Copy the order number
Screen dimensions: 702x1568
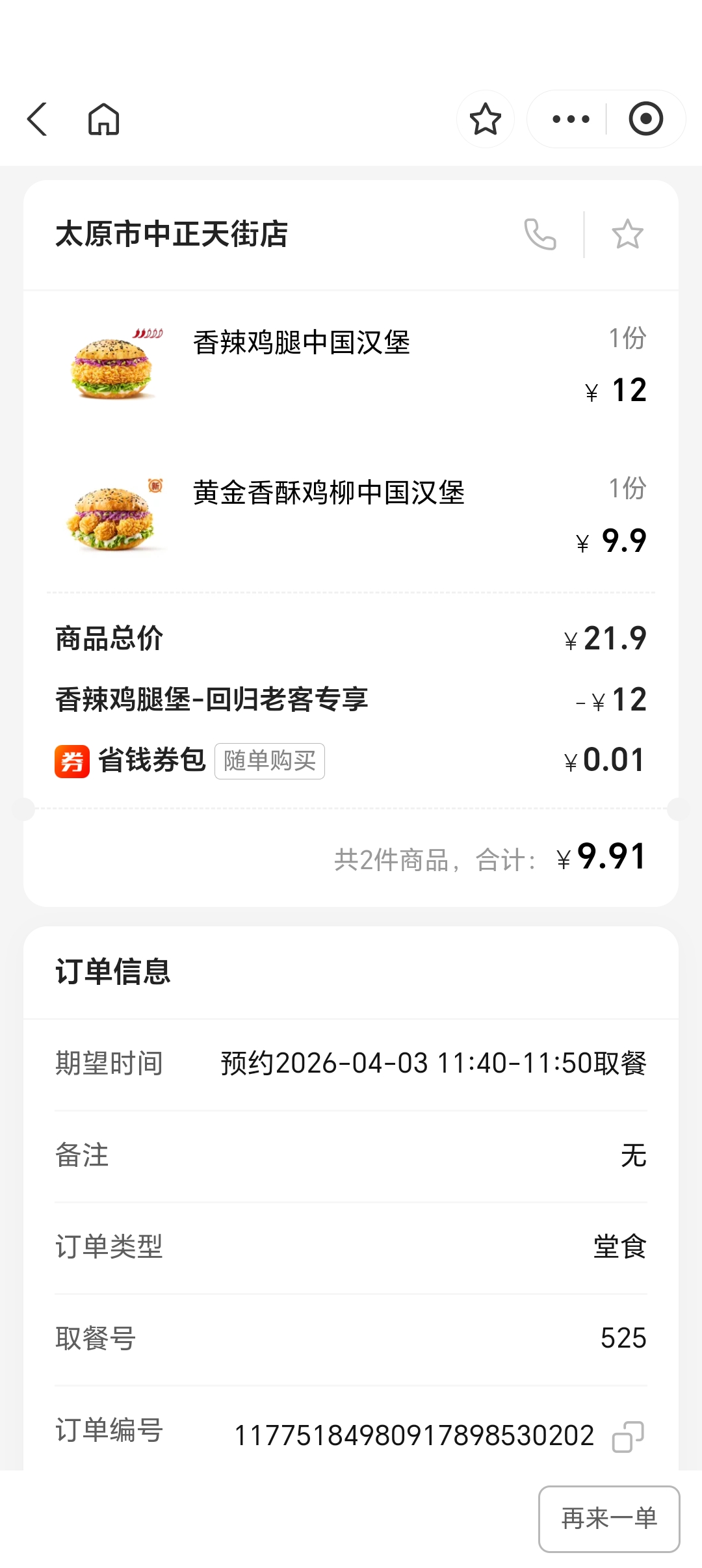click(627, 1436)
